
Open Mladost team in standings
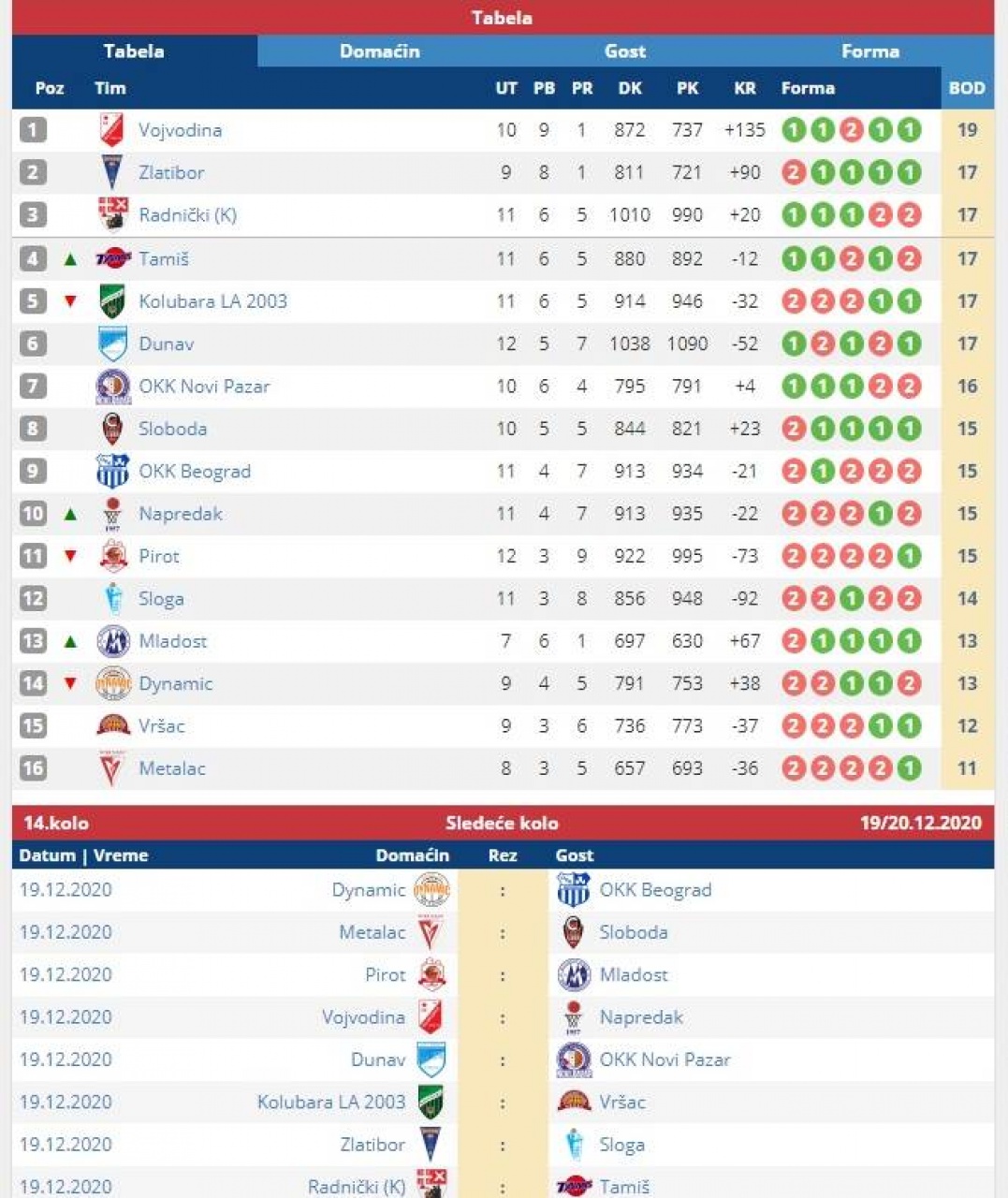click(173, 641)
